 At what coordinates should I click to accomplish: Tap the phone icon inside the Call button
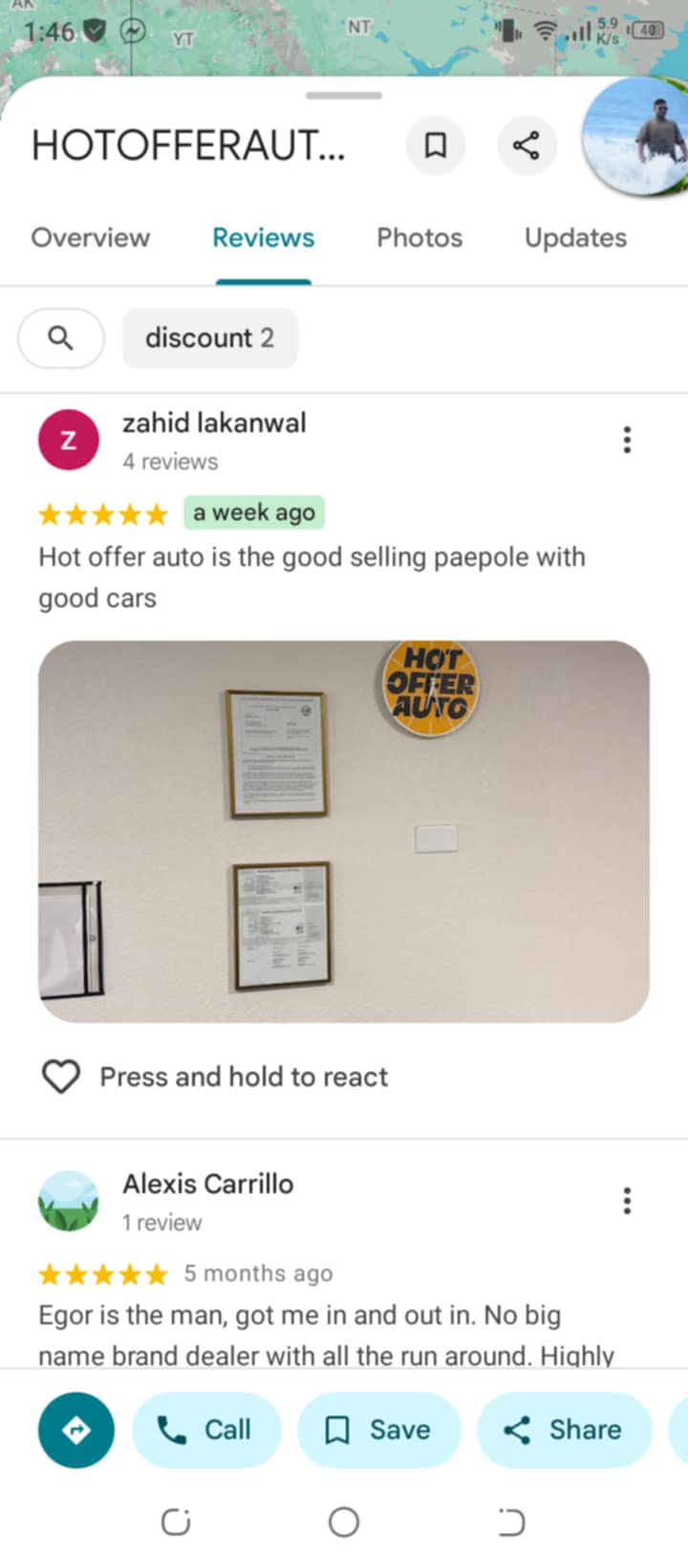[169, 1429]
